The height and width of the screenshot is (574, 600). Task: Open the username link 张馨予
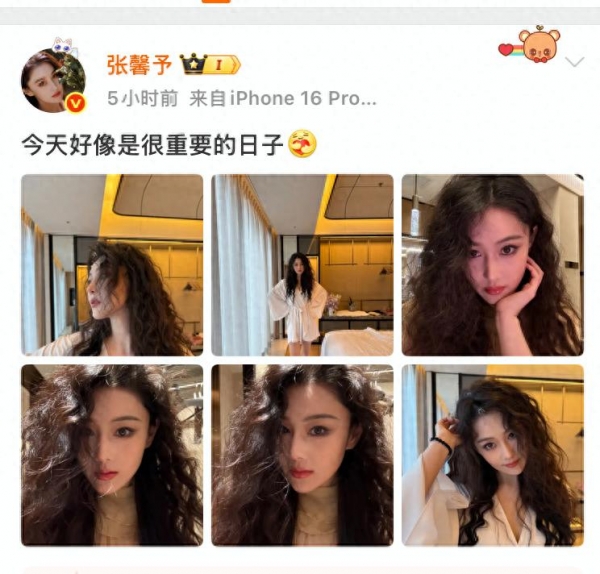(138, 66)
